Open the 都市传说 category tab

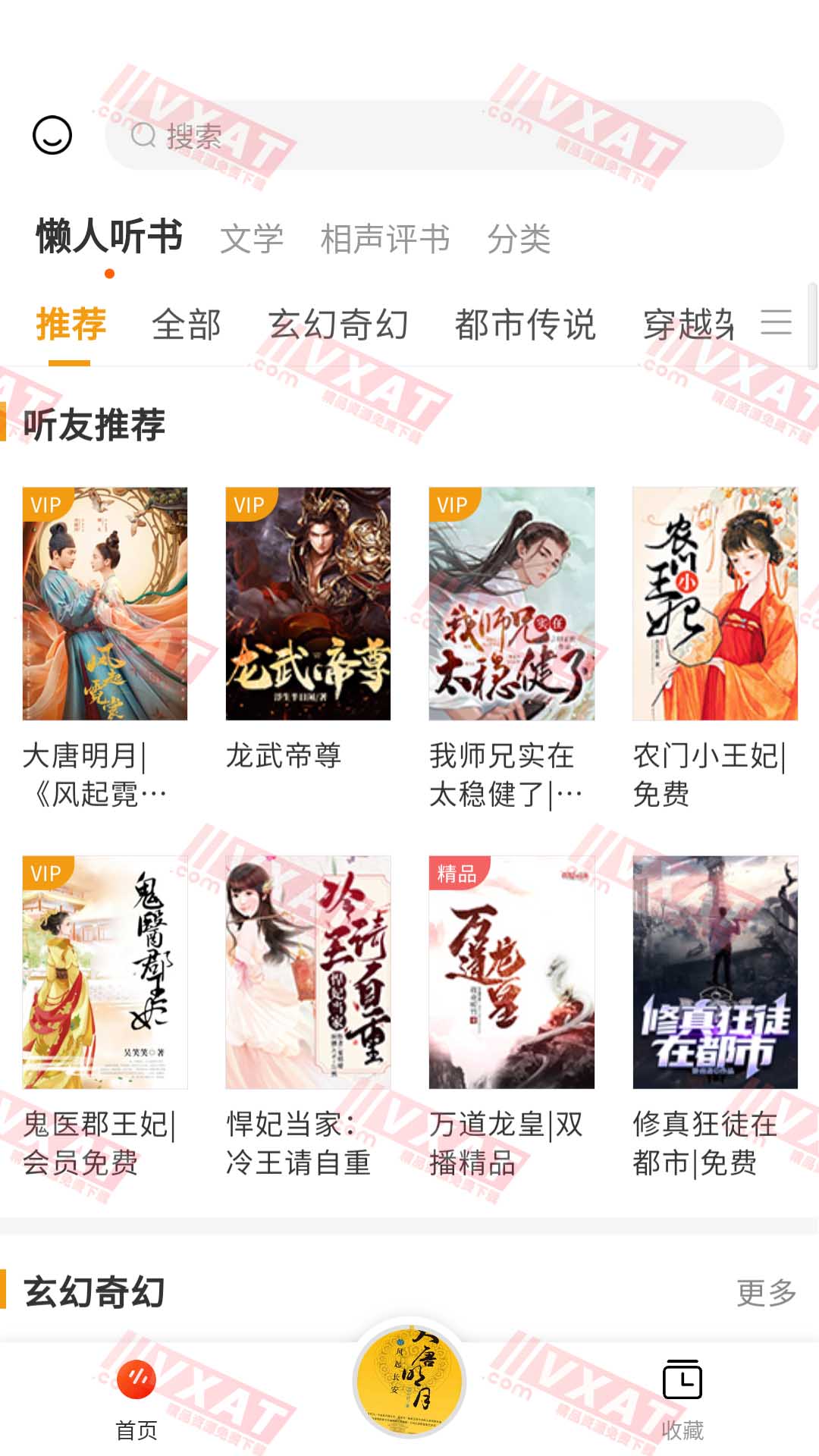coord(526,325)
